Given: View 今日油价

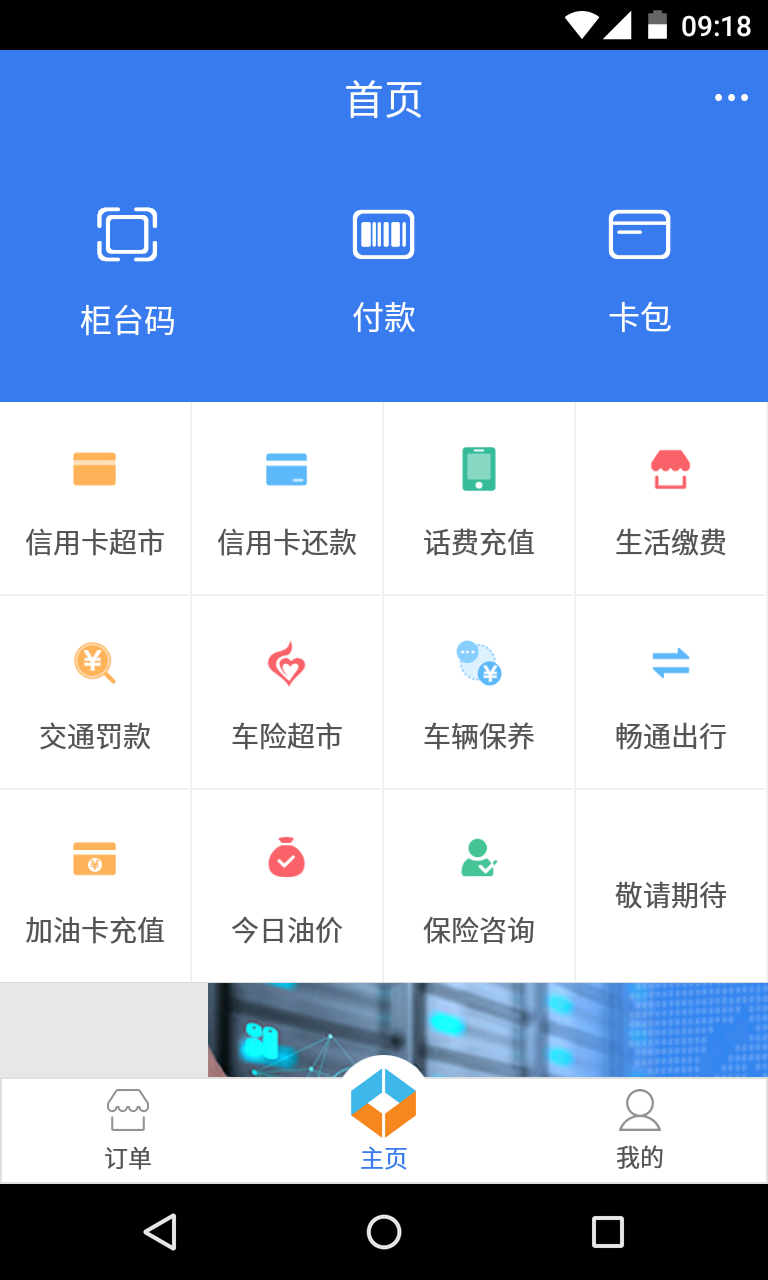Looking at the screenshot, I should [x=287, y=886].
